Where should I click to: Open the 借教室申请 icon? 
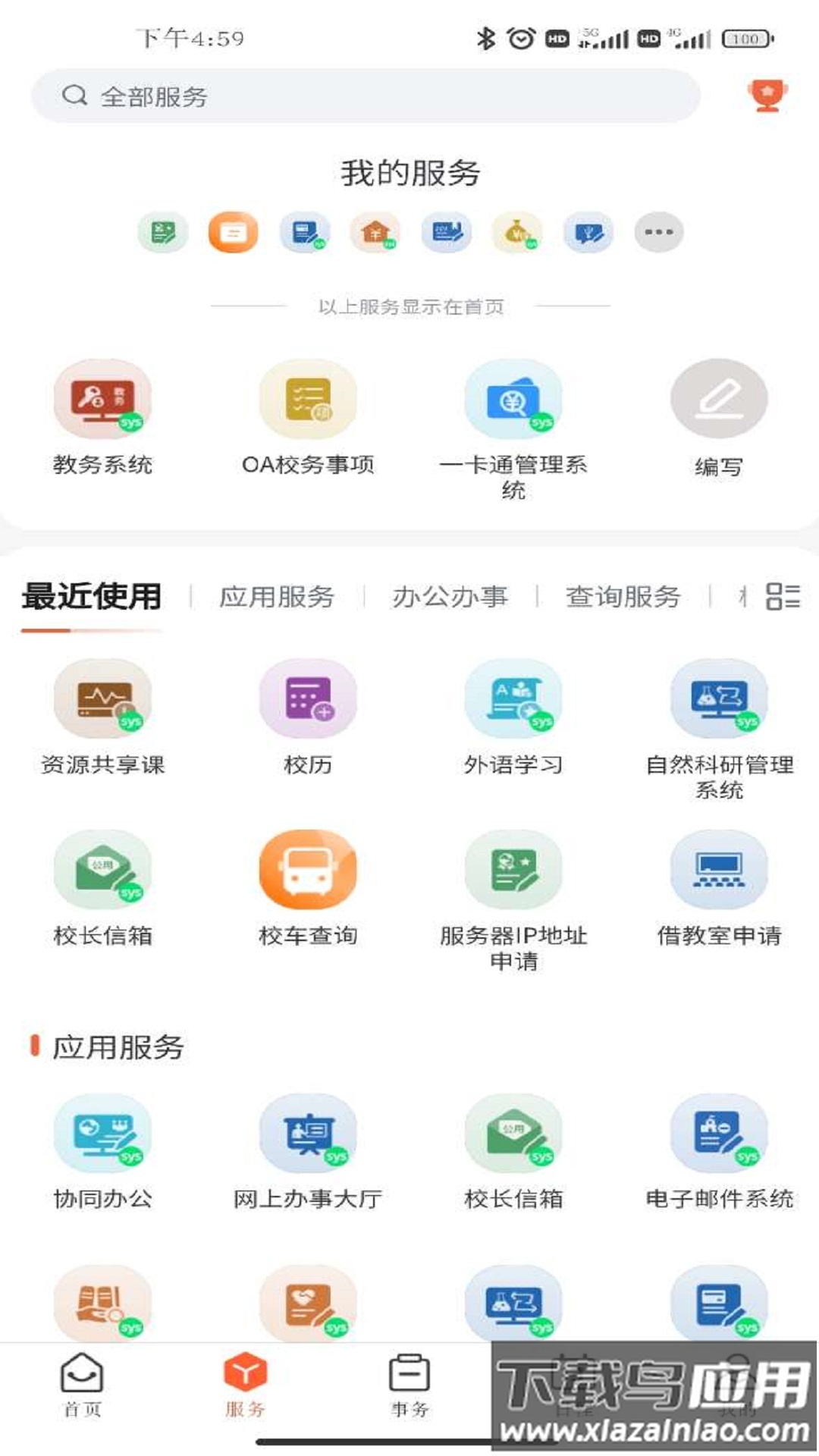717,871
